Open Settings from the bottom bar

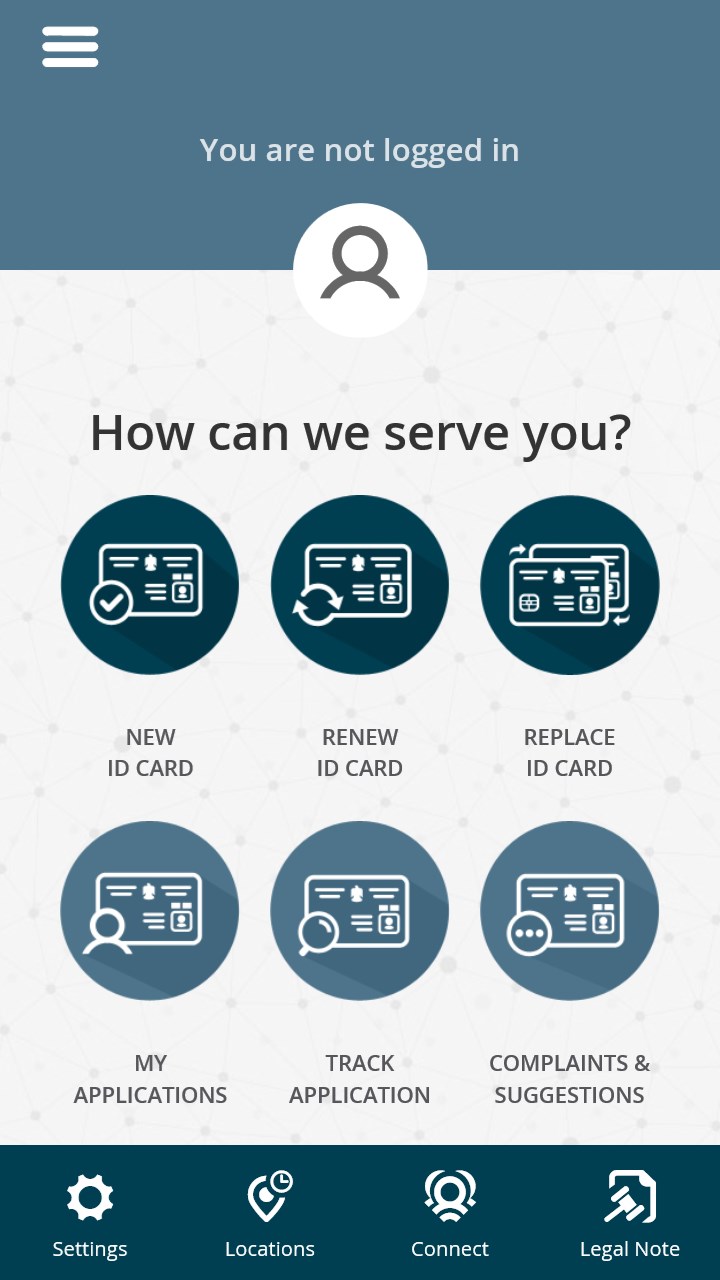tap(90, 1213)
